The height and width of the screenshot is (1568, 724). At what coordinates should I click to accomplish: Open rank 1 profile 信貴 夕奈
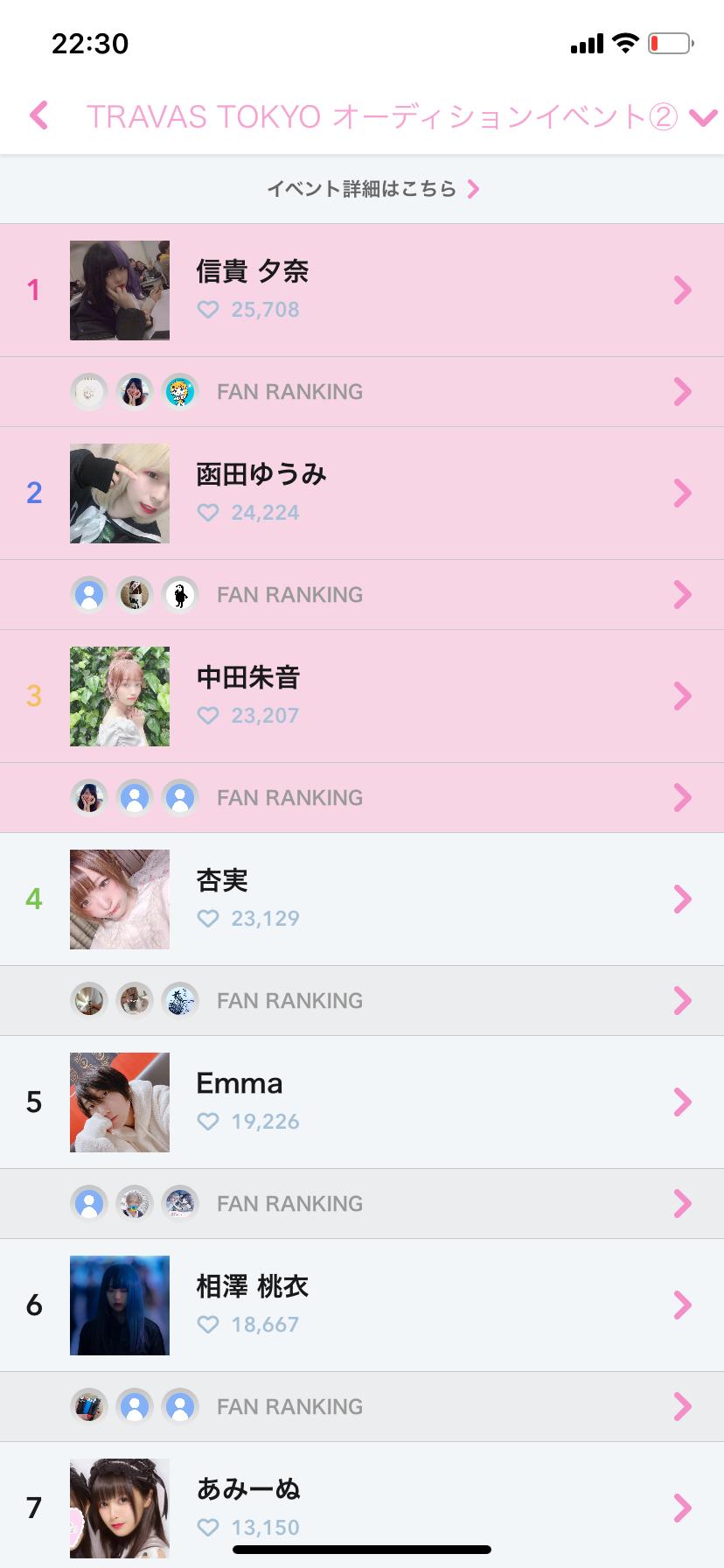[362, 290]
